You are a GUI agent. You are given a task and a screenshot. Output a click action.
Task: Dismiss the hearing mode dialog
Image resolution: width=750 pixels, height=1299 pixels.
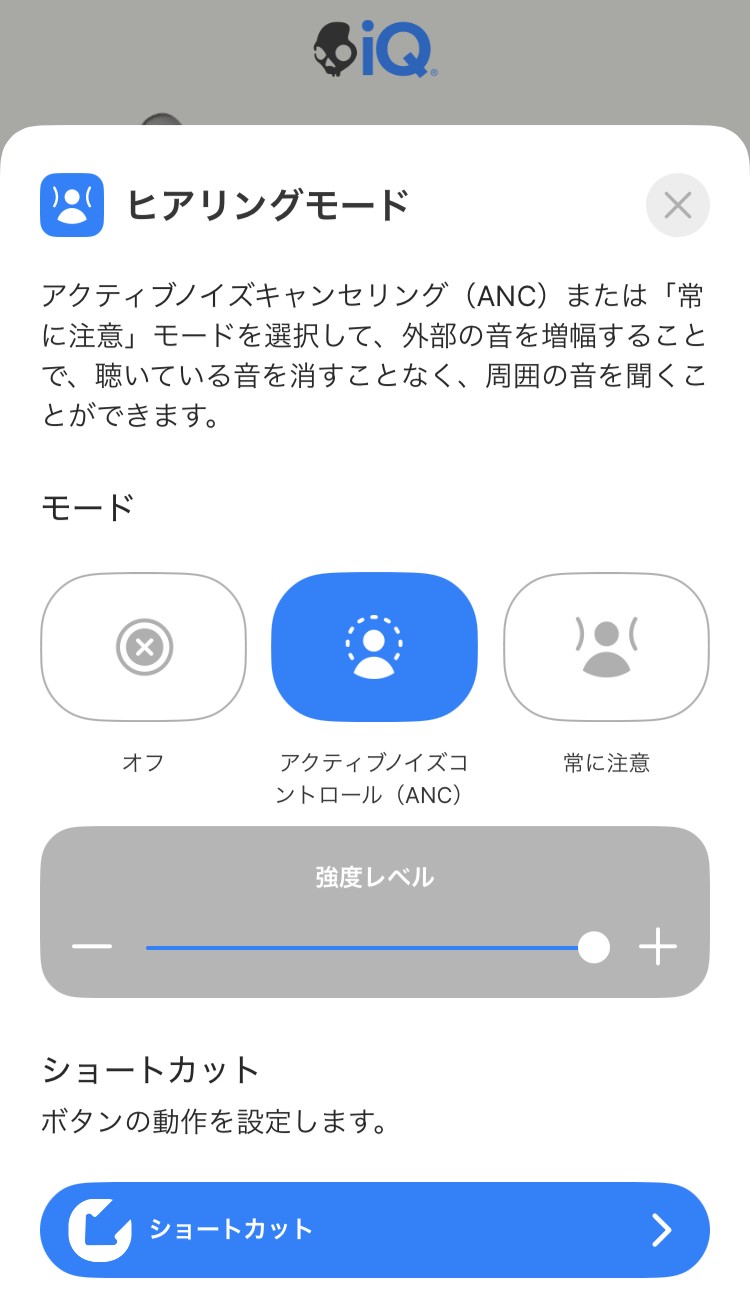coord(678,205)
